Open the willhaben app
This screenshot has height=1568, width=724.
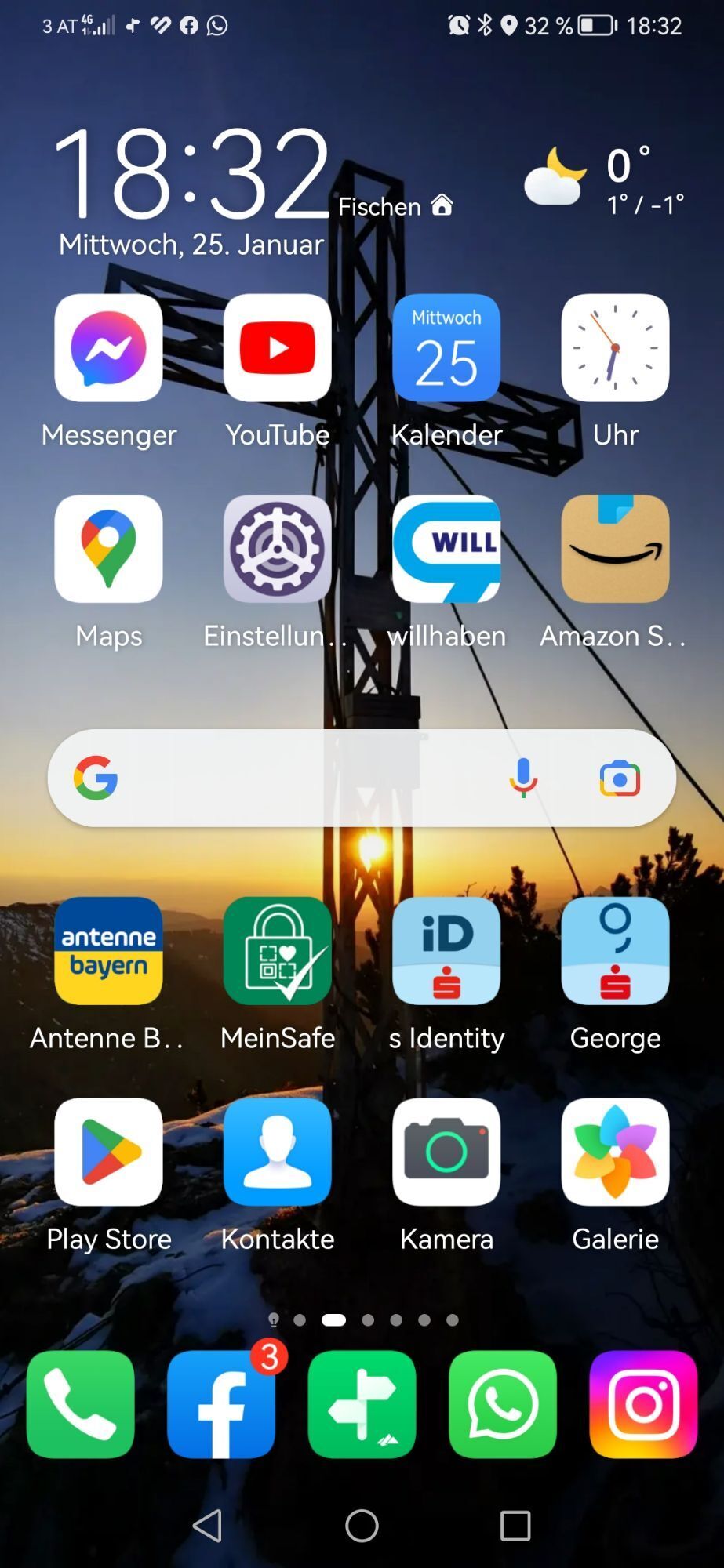tap(446, 549)
